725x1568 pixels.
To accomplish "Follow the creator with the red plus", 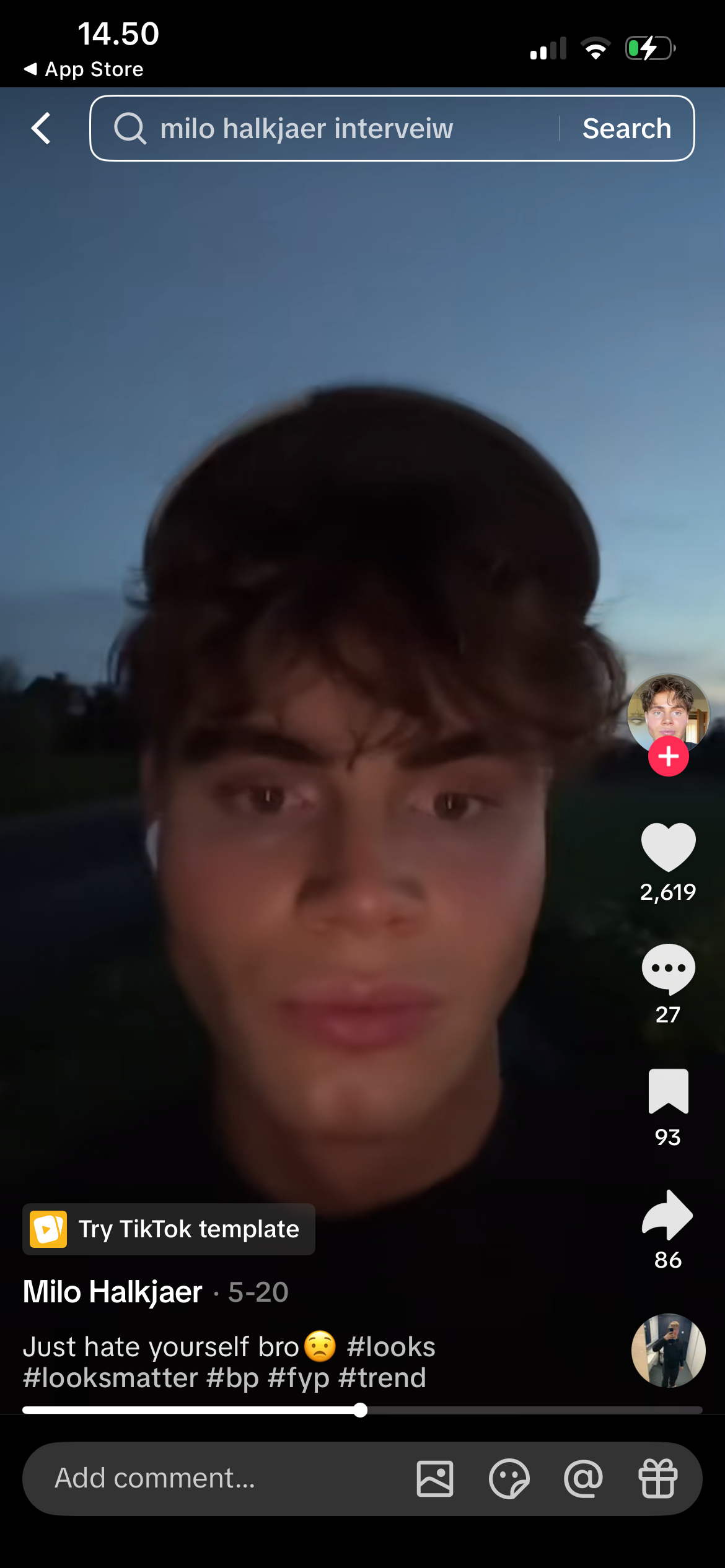I will click(x=668, y=756).
